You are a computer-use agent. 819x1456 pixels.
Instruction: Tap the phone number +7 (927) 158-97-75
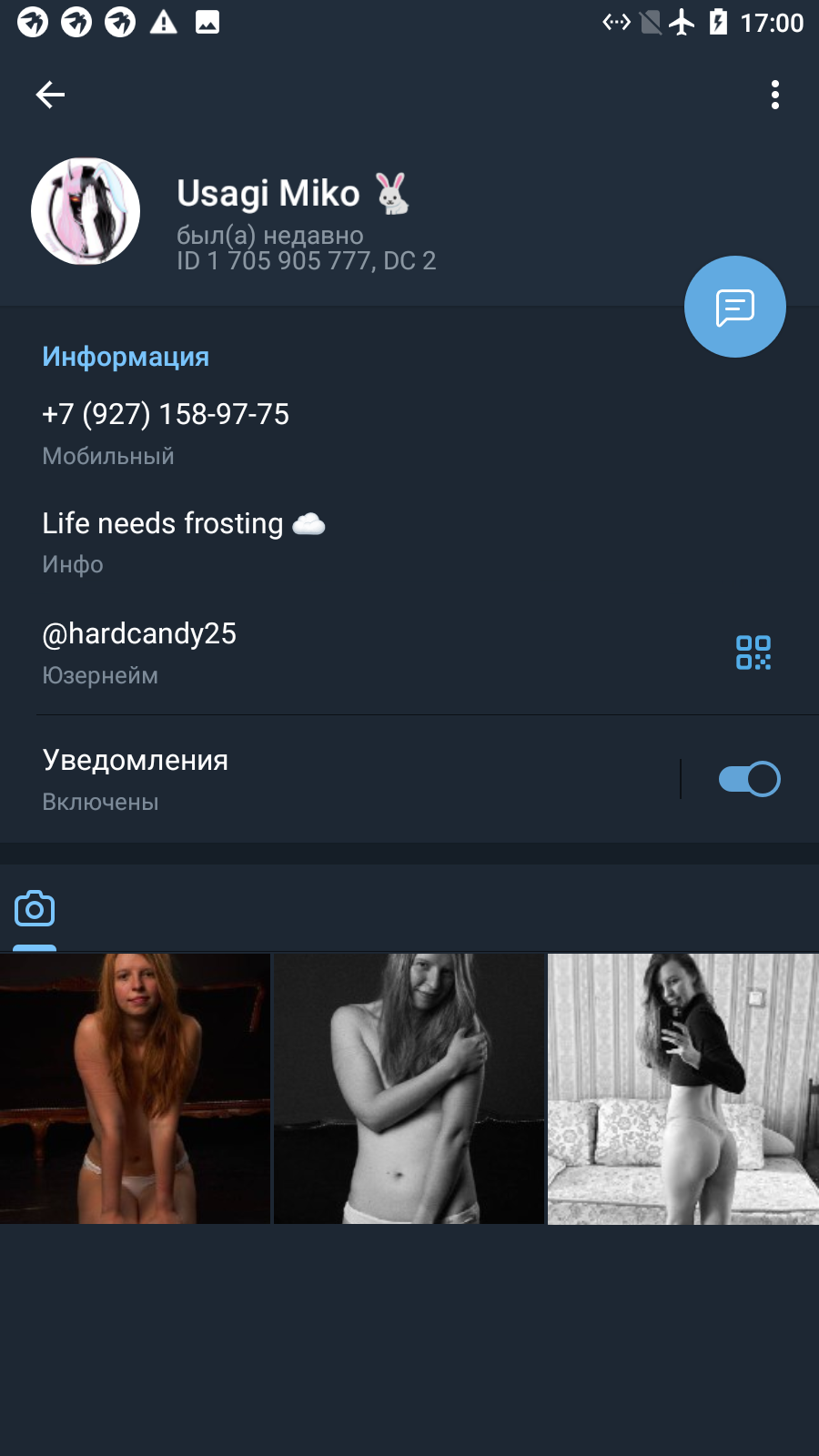pos(166,414)
